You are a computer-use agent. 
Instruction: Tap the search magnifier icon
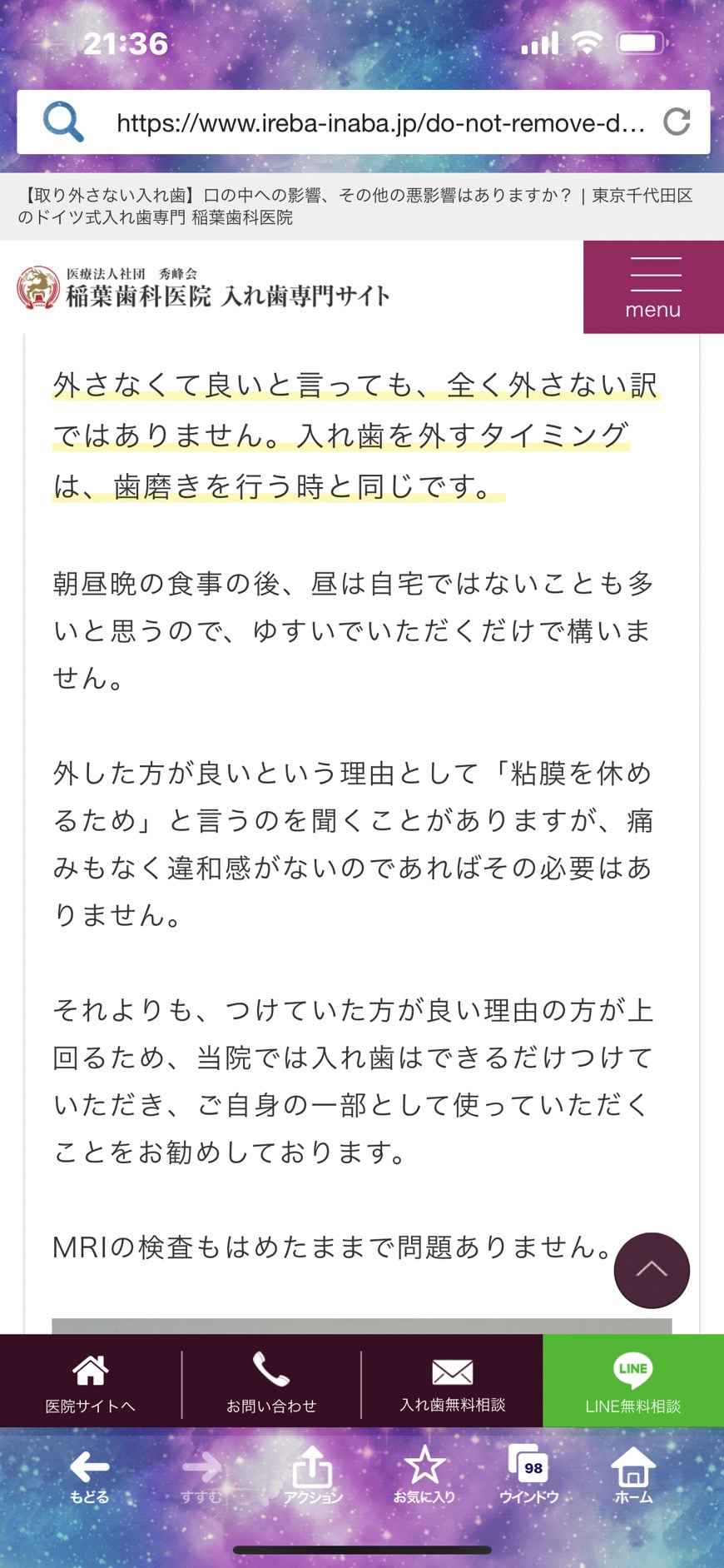(x=63, y=122)
